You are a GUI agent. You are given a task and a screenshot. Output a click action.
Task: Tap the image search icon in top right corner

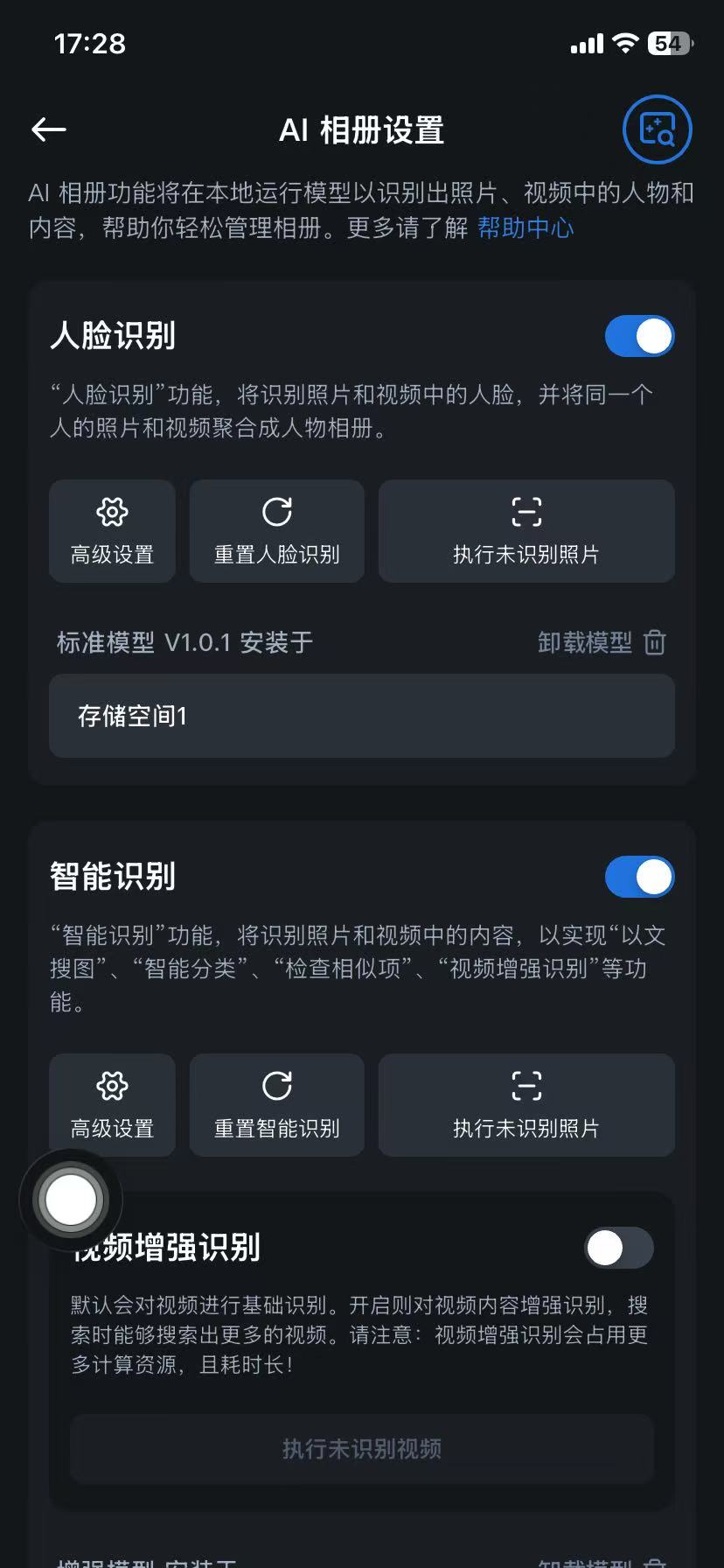click(x=658, y=129)
